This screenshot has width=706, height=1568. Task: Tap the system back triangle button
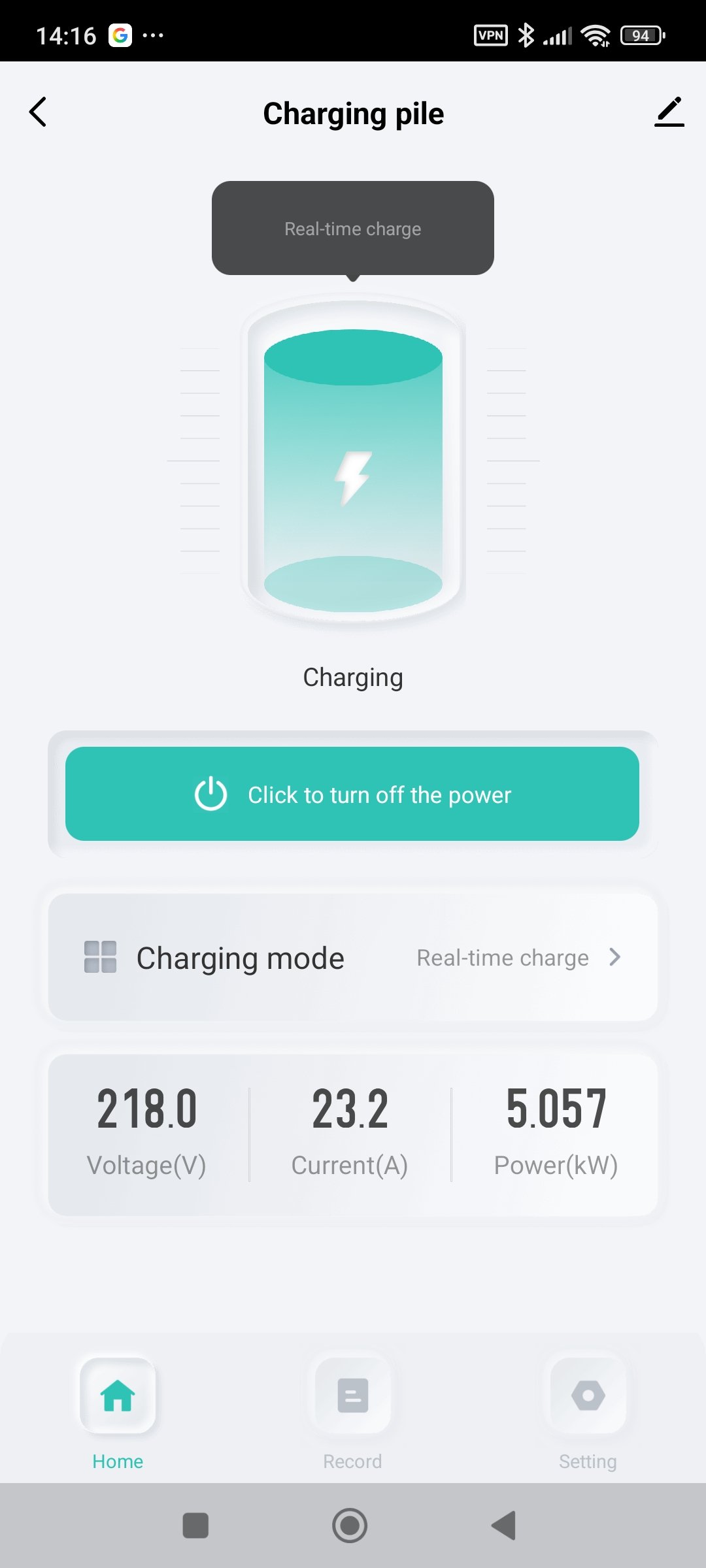coord(505,1526)
